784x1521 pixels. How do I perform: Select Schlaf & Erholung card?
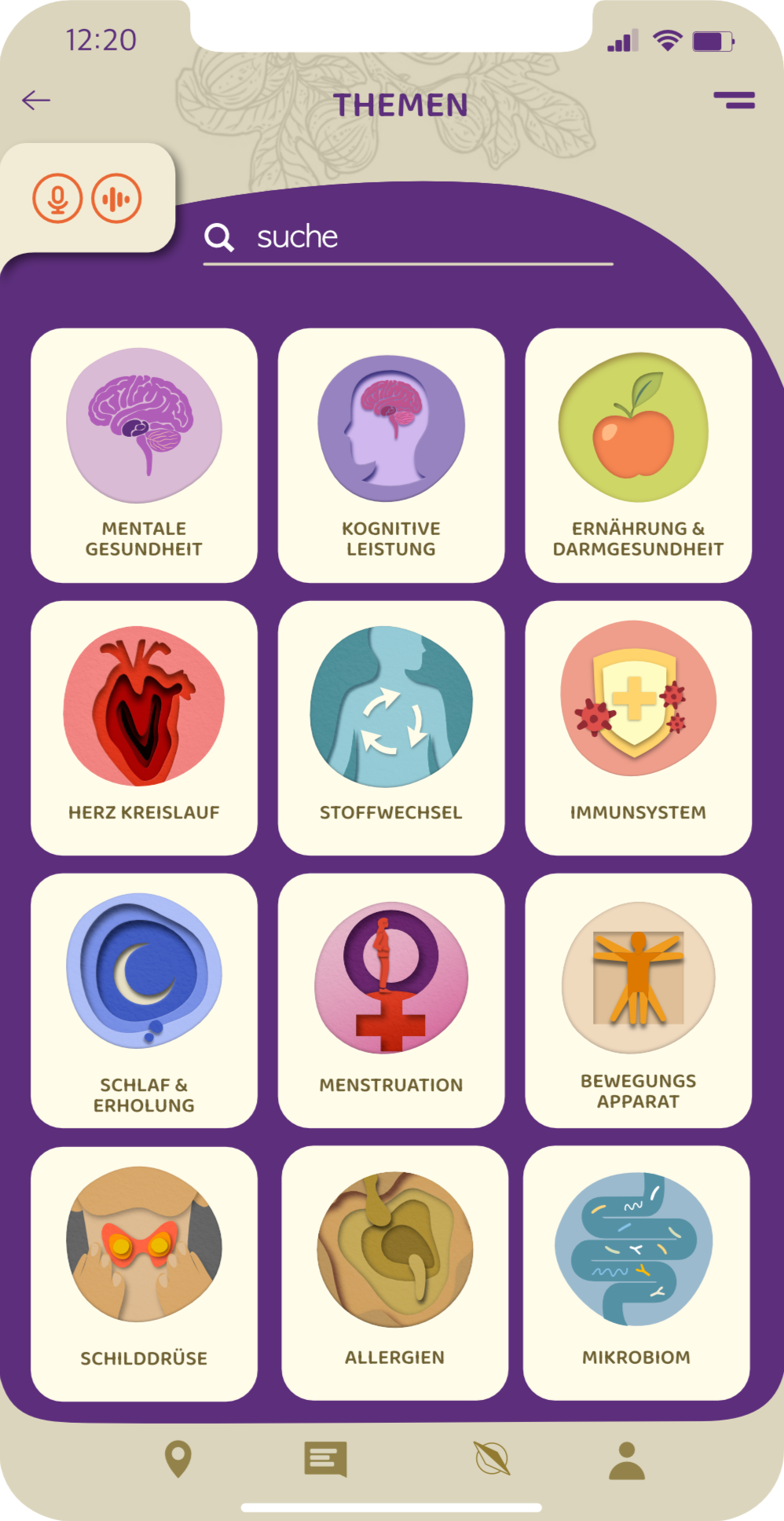(x=144, y=1000)
